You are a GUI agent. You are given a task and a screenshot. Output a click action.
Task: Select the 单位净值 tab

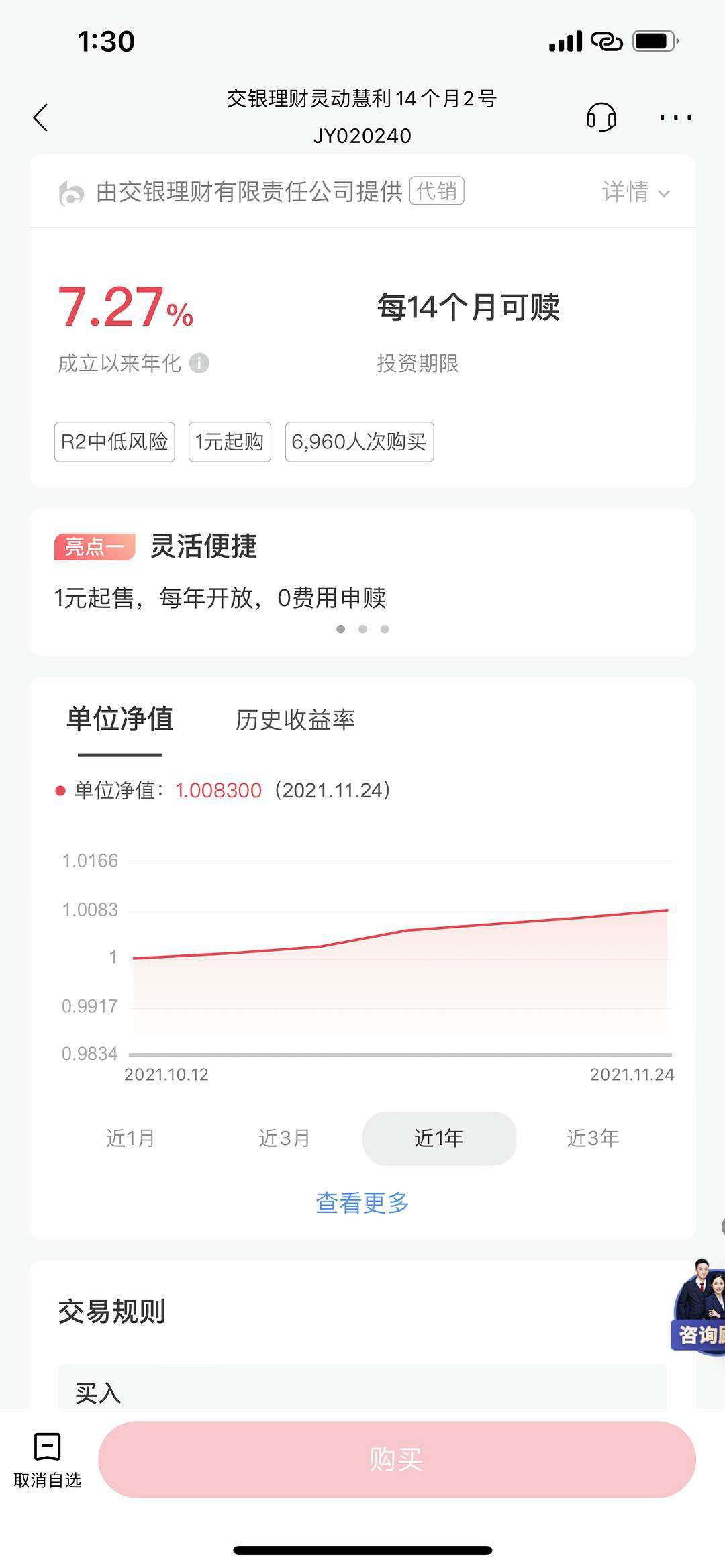120,720
